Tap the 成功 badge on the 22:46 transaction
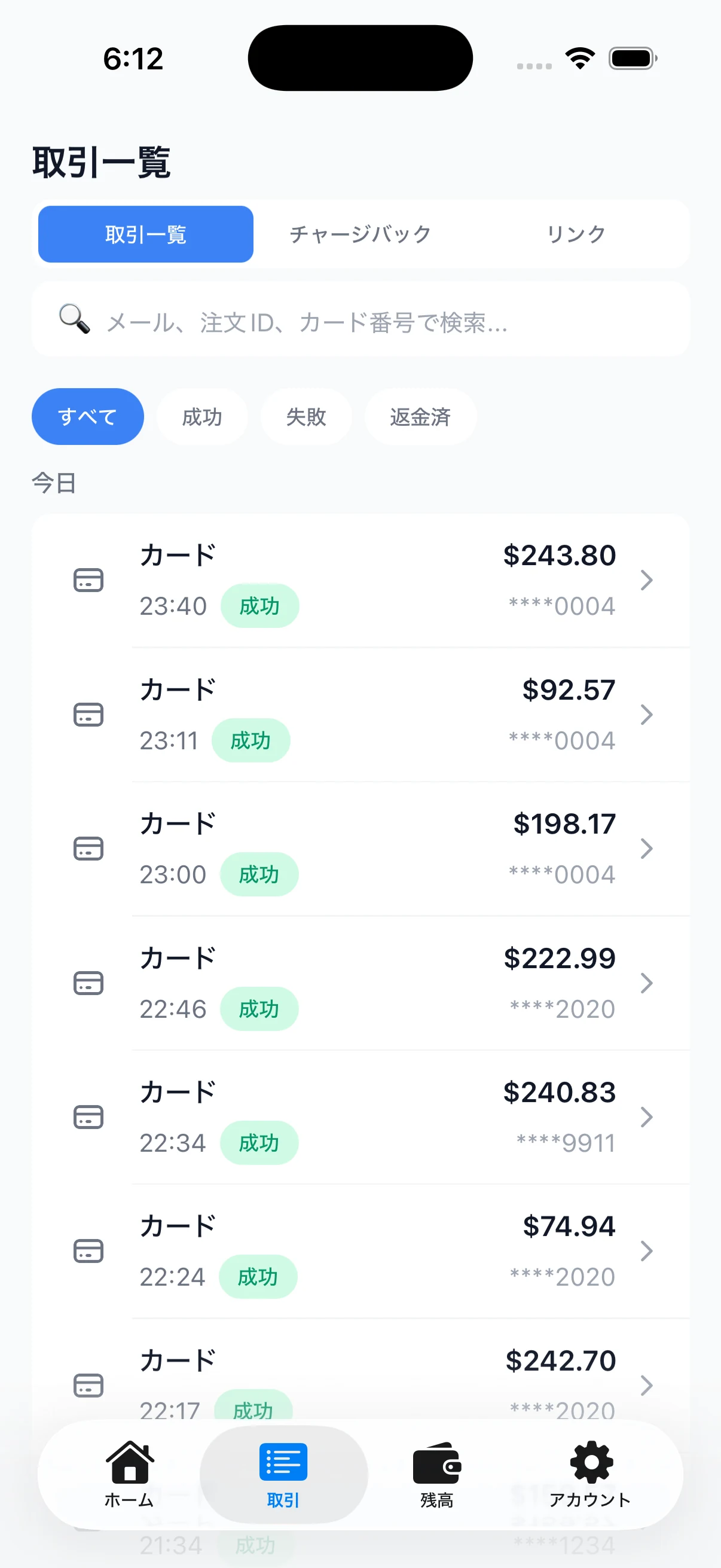The image size is (721, 1568). pos(259,1009)
